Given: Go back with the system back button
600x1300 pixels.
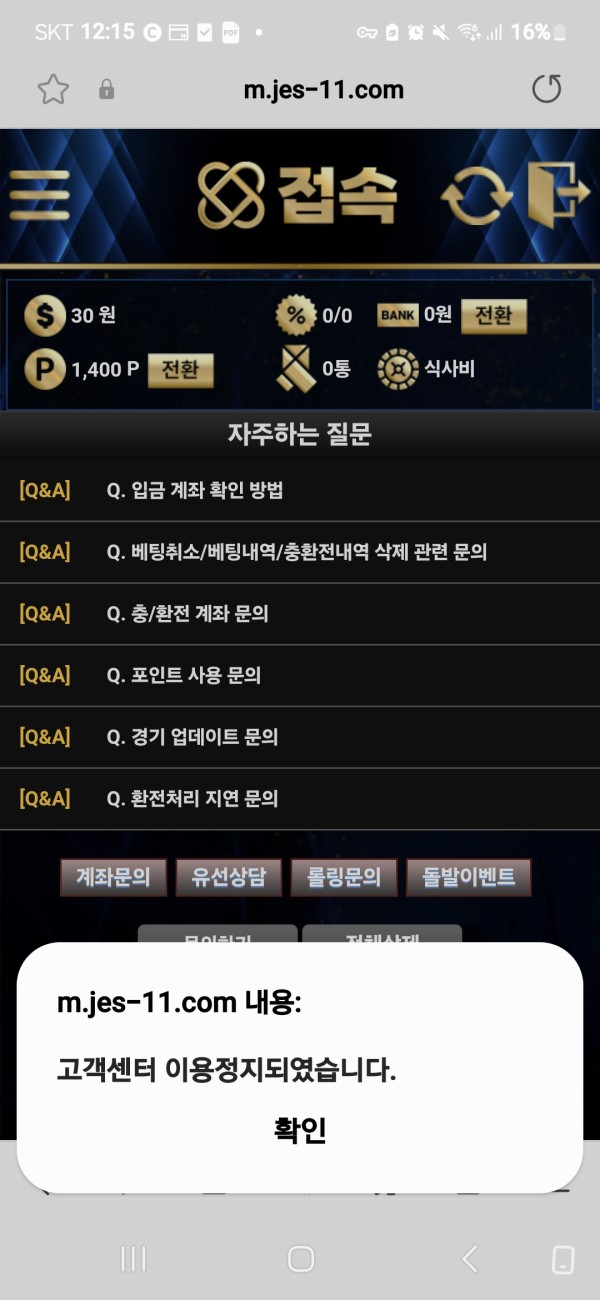Looking at the screenshot, I should pyautogui.click(x=469, y=1259).
